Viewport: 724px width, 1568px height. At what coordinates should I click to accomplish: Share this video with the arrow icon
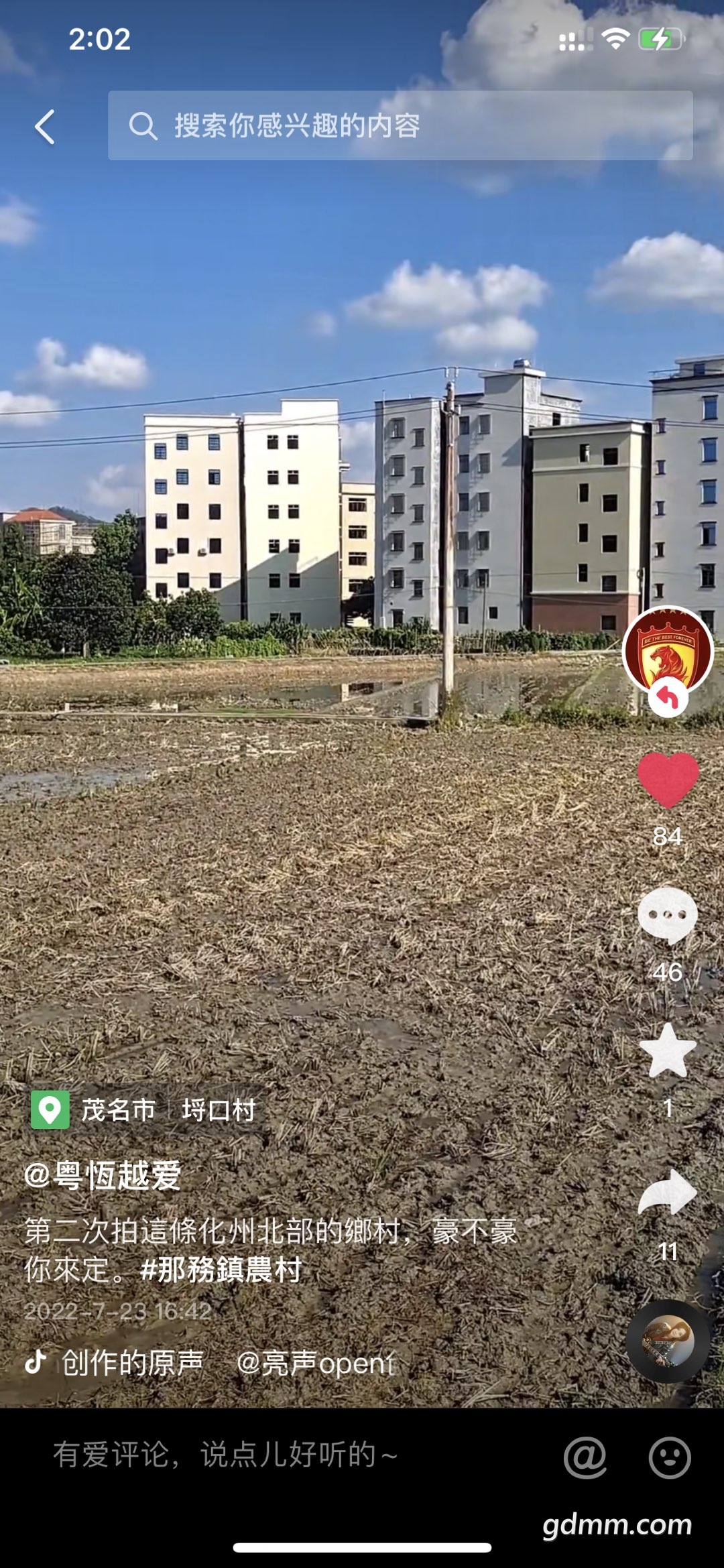668,1193
